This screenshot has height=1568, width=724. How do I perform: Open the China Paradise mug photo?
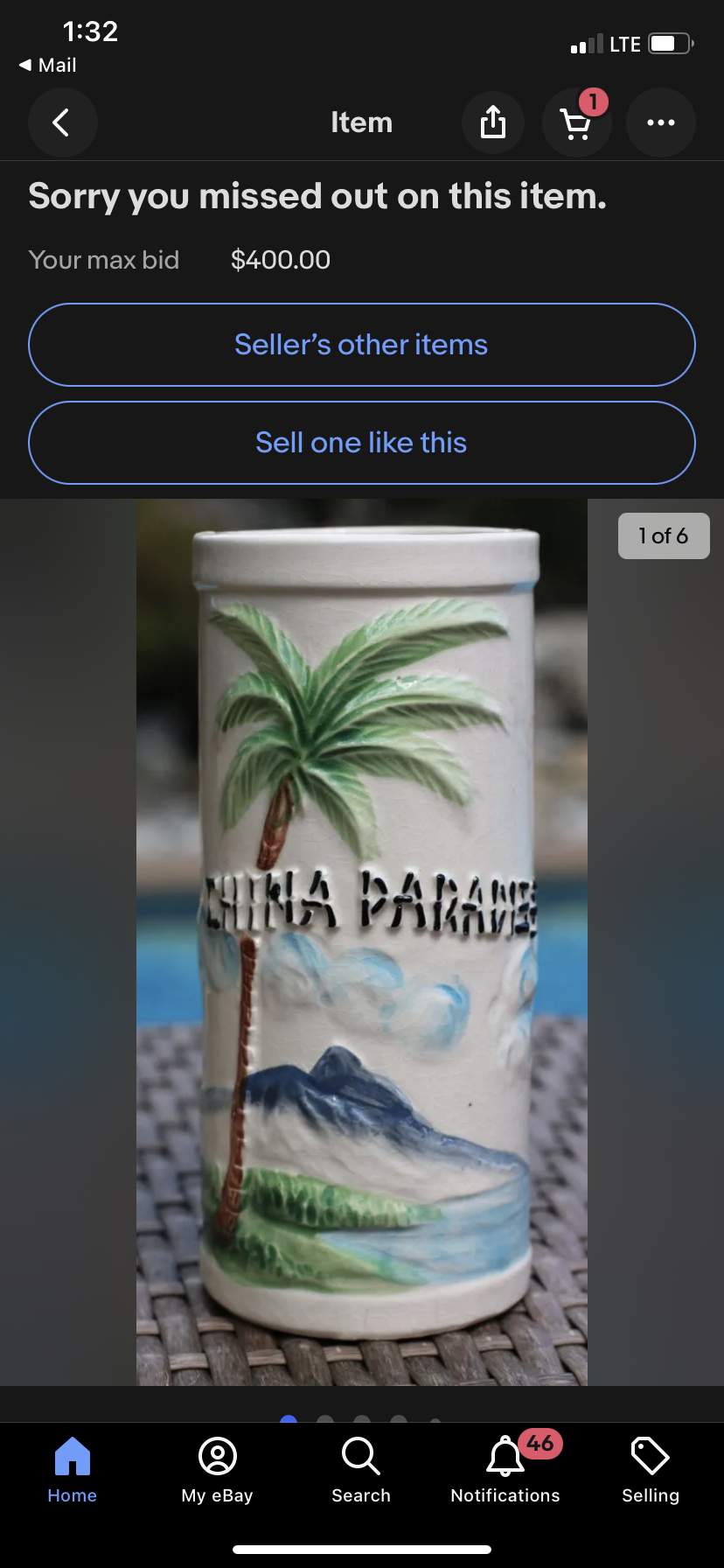pos(362,941)
